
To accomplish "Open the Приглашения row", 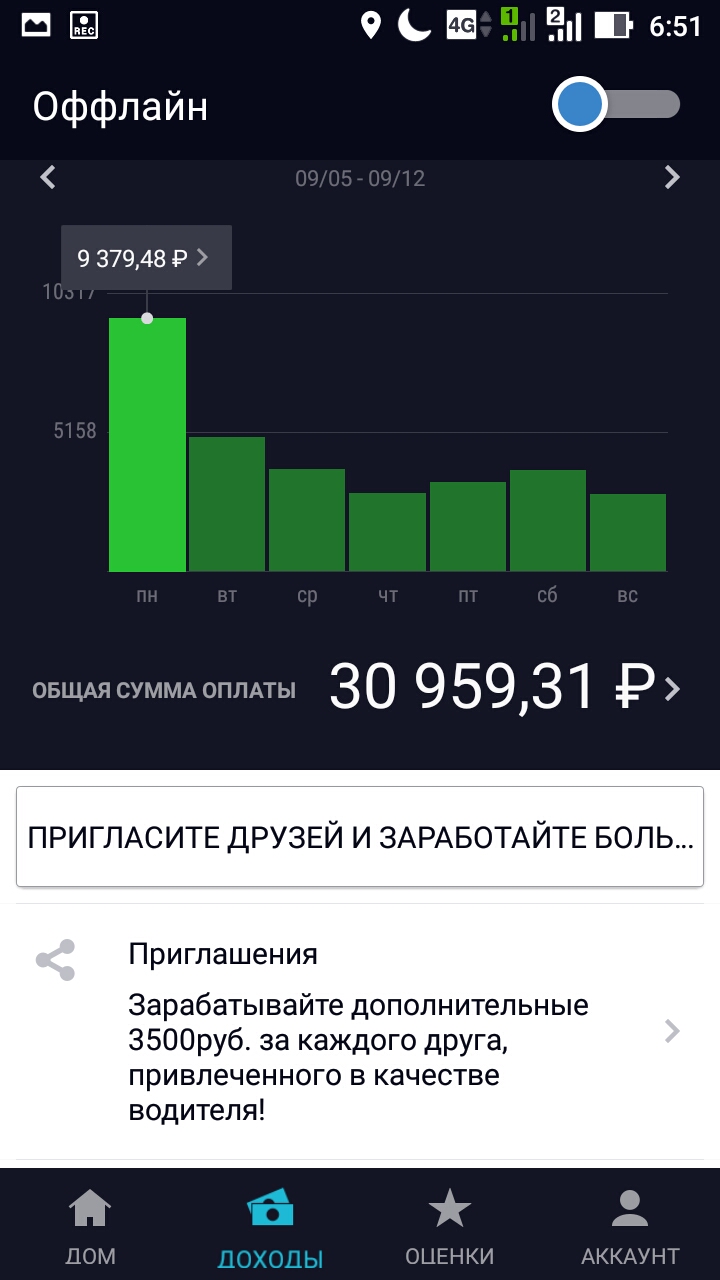I will (x=360, y=1031).
